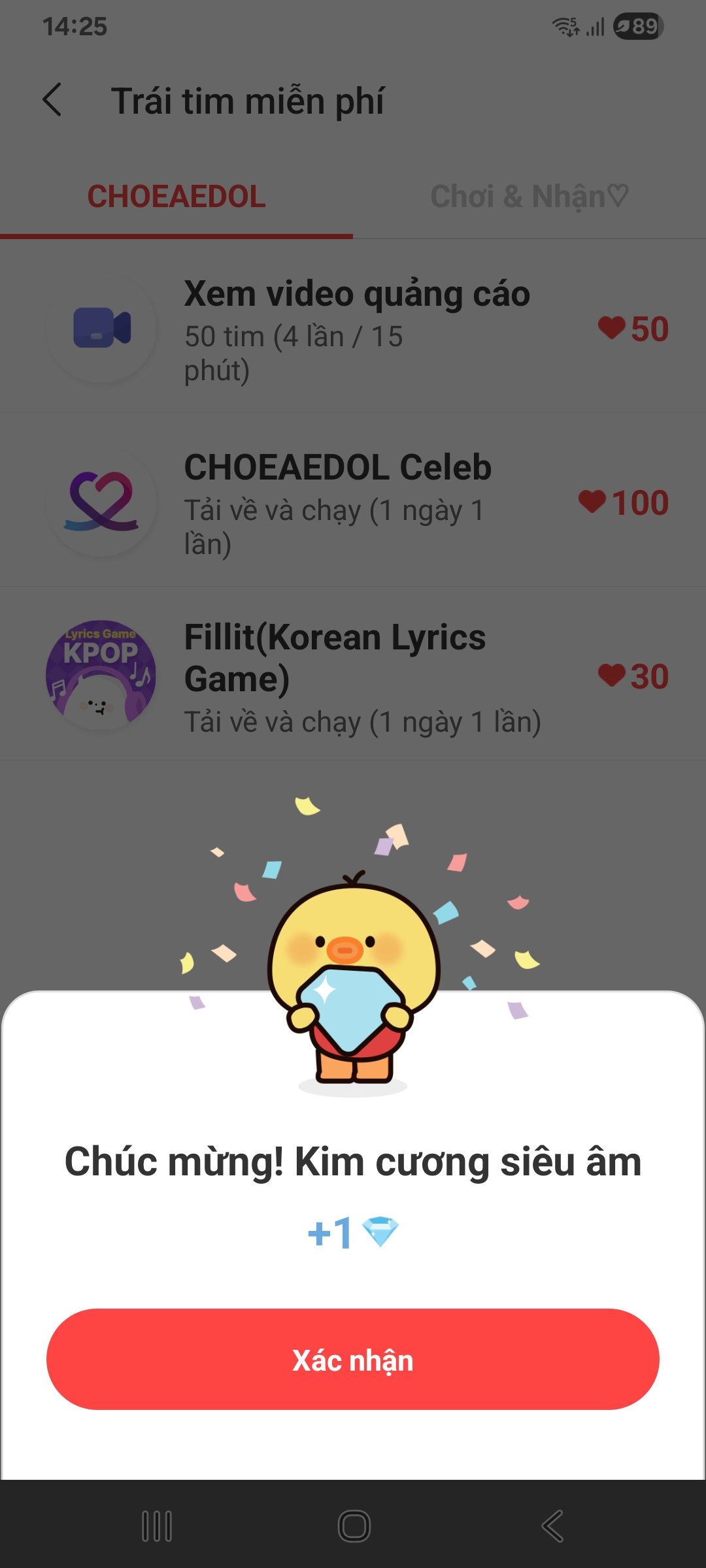The image size is (706, 1568).
Task: Open the system recent apps button
Action: (x=157, y=1526)
